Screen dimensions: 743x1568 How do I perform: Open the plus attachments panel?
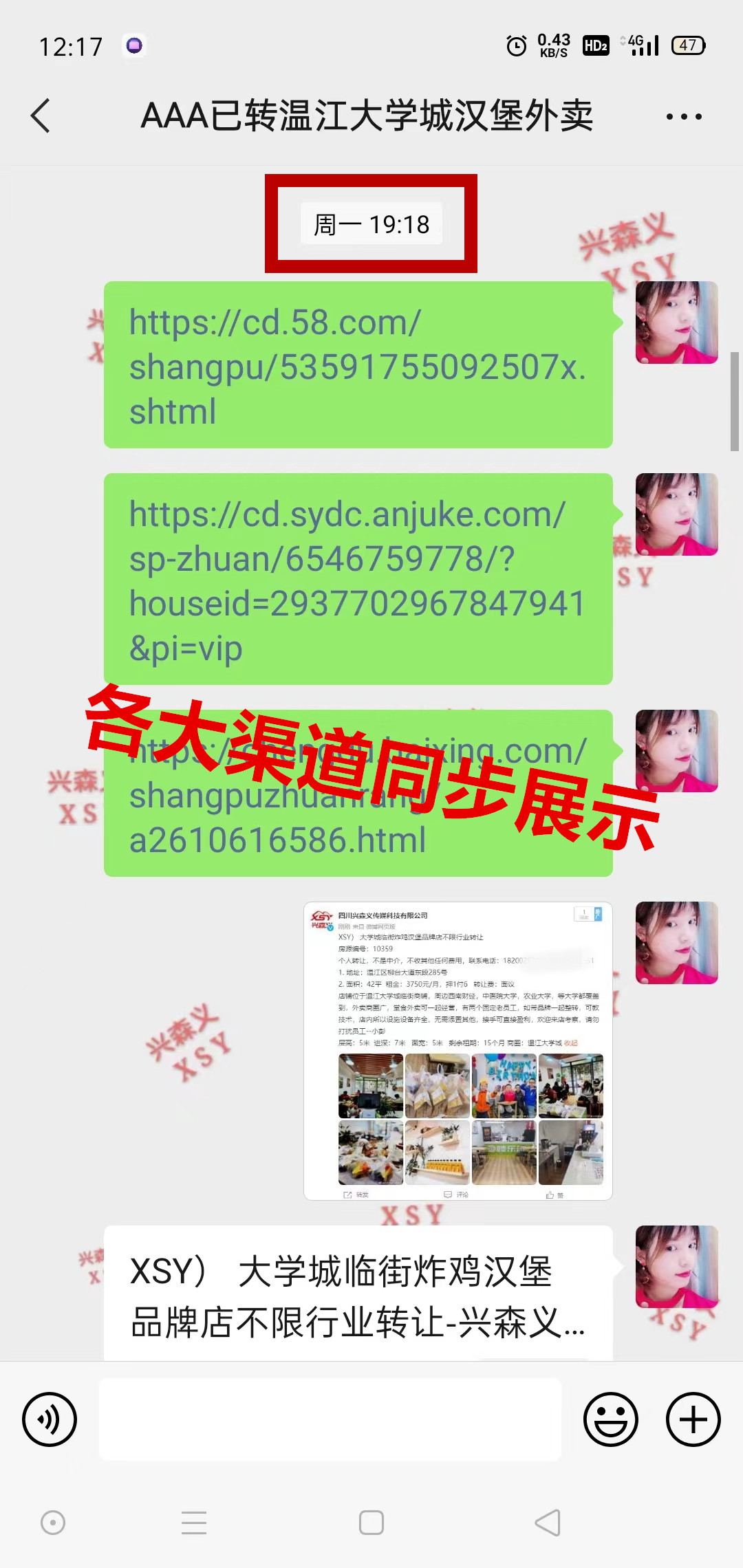coord(693,1419)
